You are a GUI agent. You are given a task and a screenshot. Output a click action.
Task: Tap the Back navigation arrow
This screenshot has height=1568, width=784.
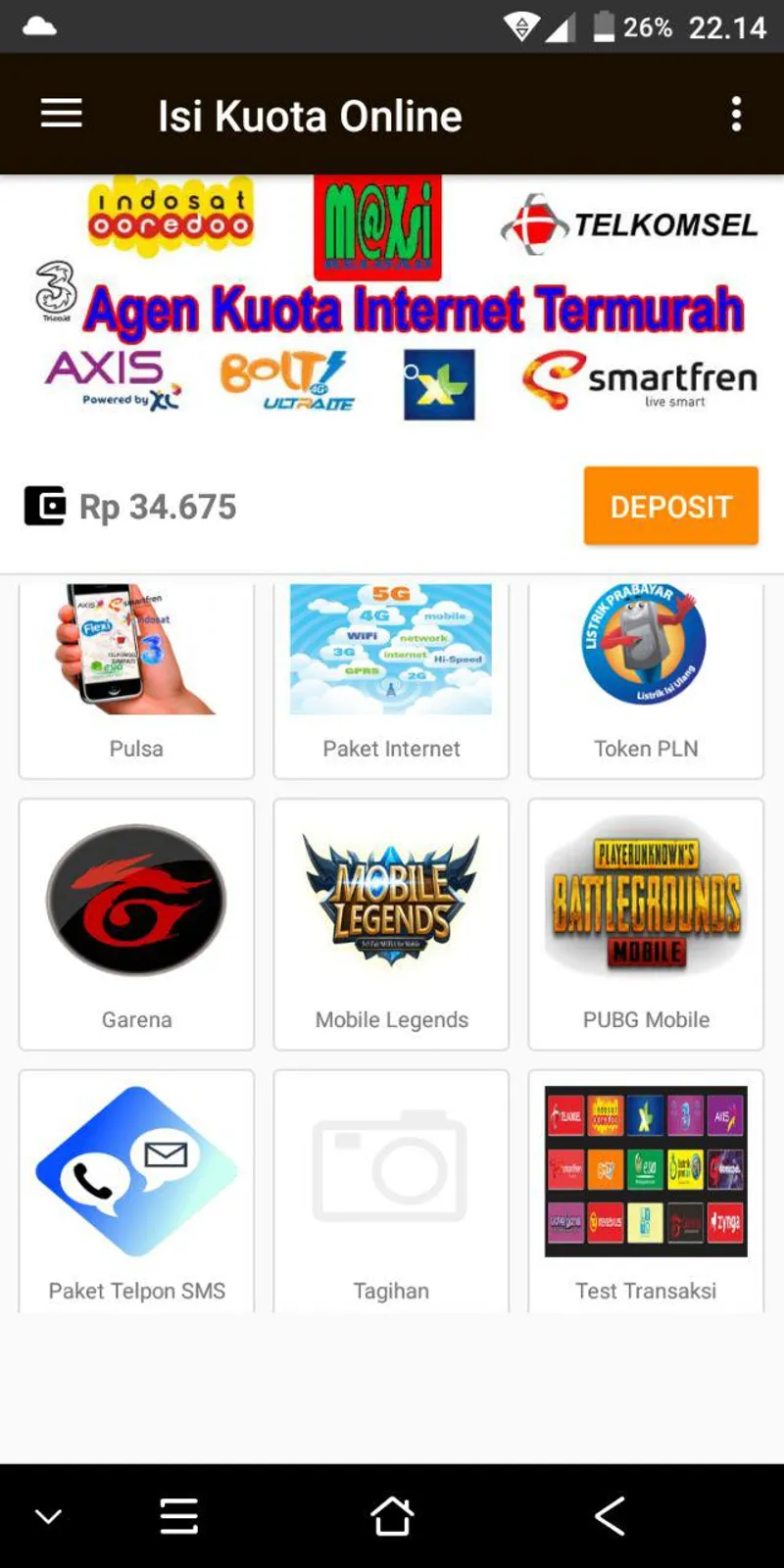click(x=610, y=1514)
